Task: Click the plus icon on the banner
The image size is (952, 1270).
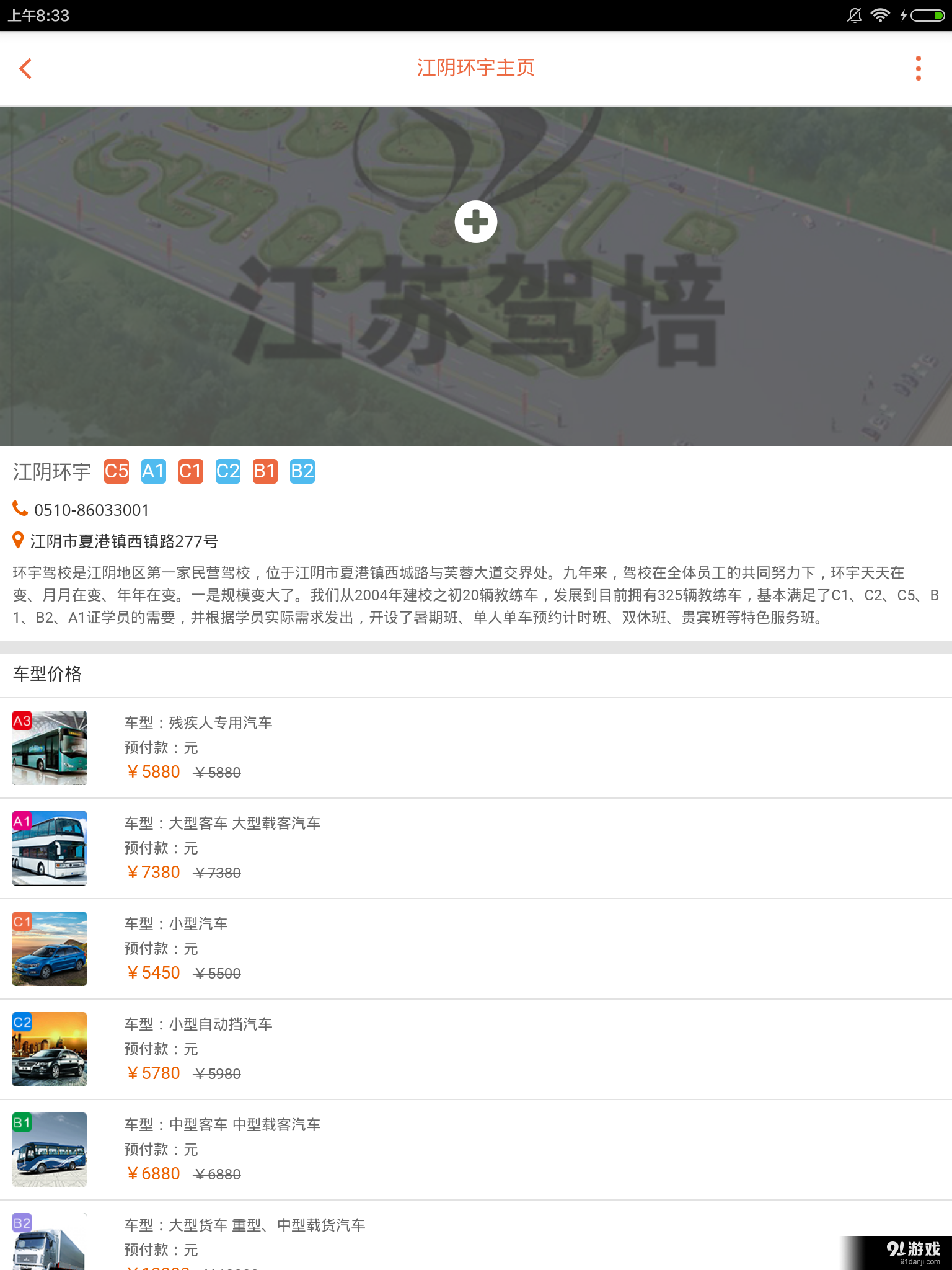Action: tap(475, 221)
